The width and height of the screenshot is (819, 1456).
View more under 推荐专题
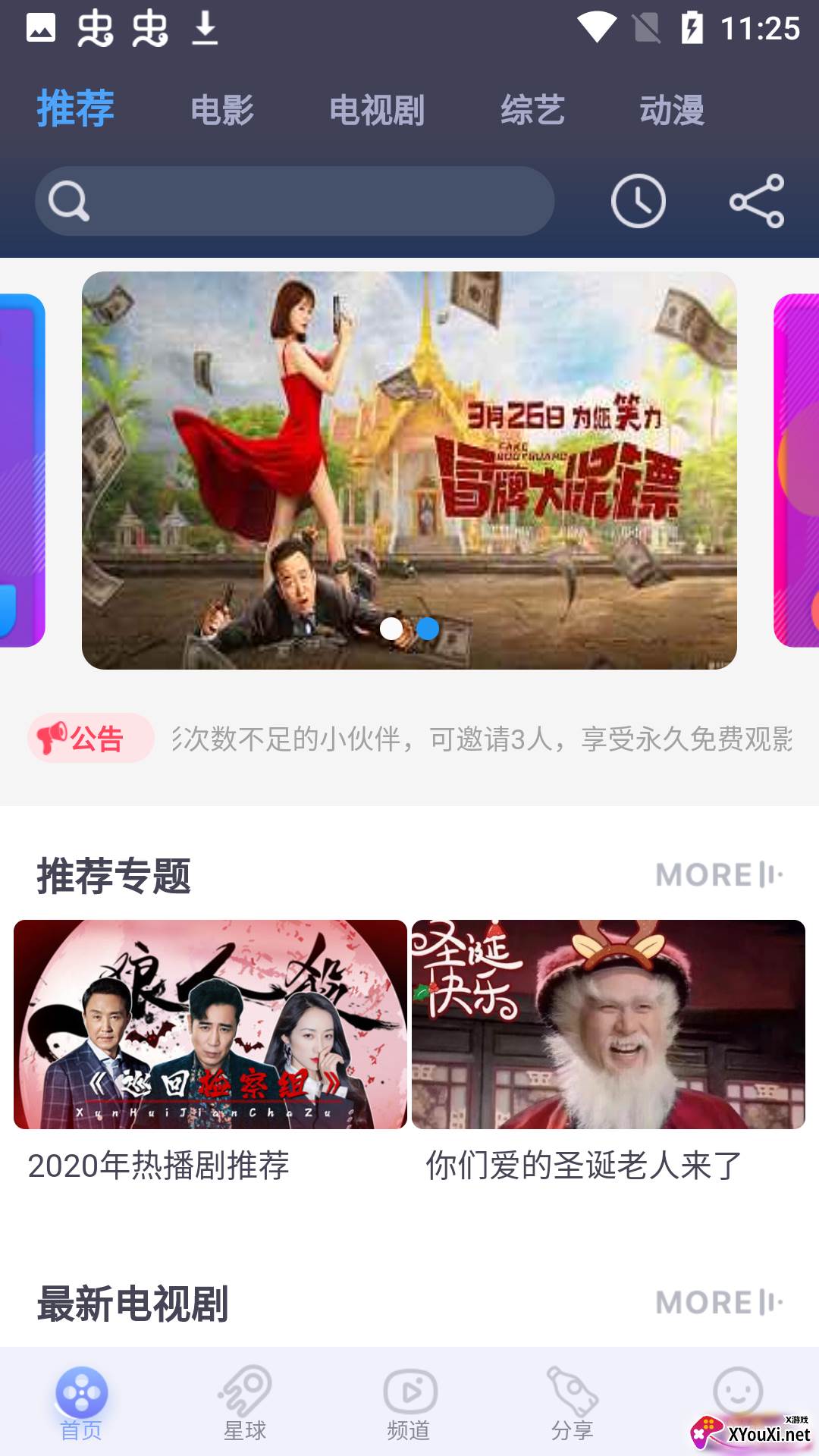coord(719,874)
